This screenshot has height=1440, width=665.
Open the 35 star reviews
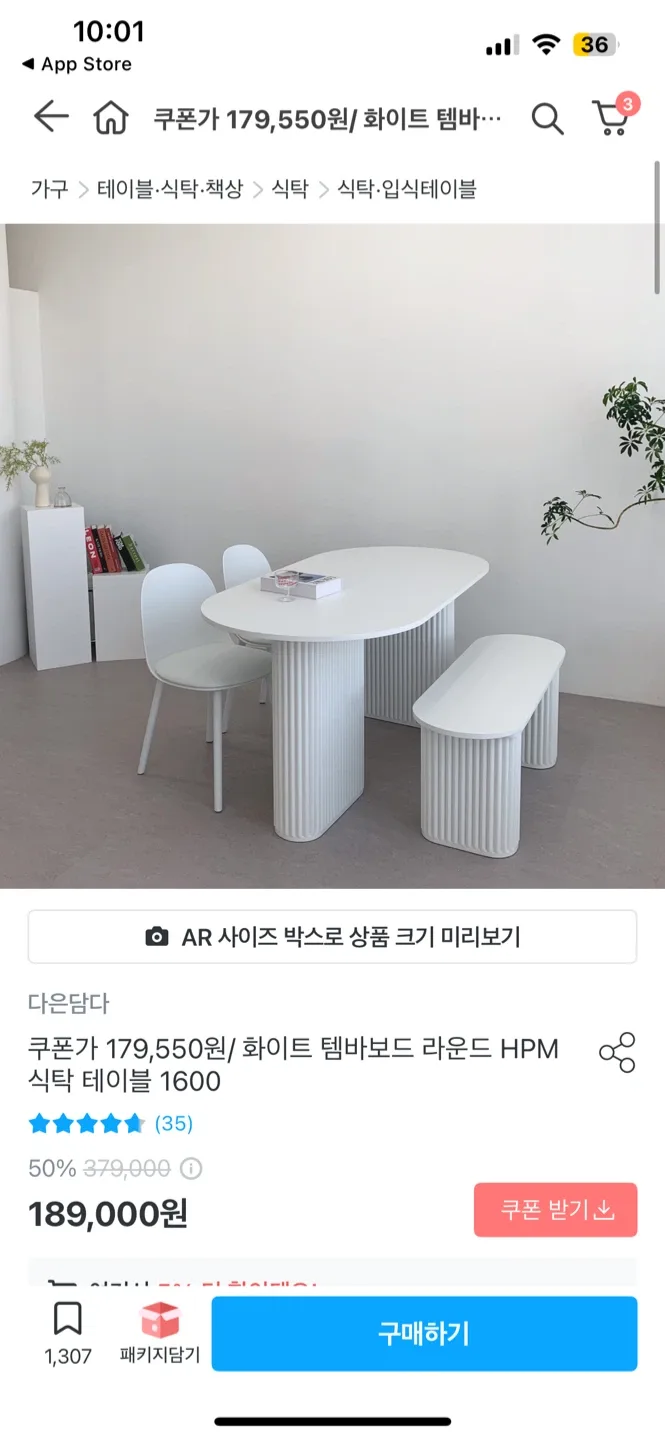[110, 1123]
